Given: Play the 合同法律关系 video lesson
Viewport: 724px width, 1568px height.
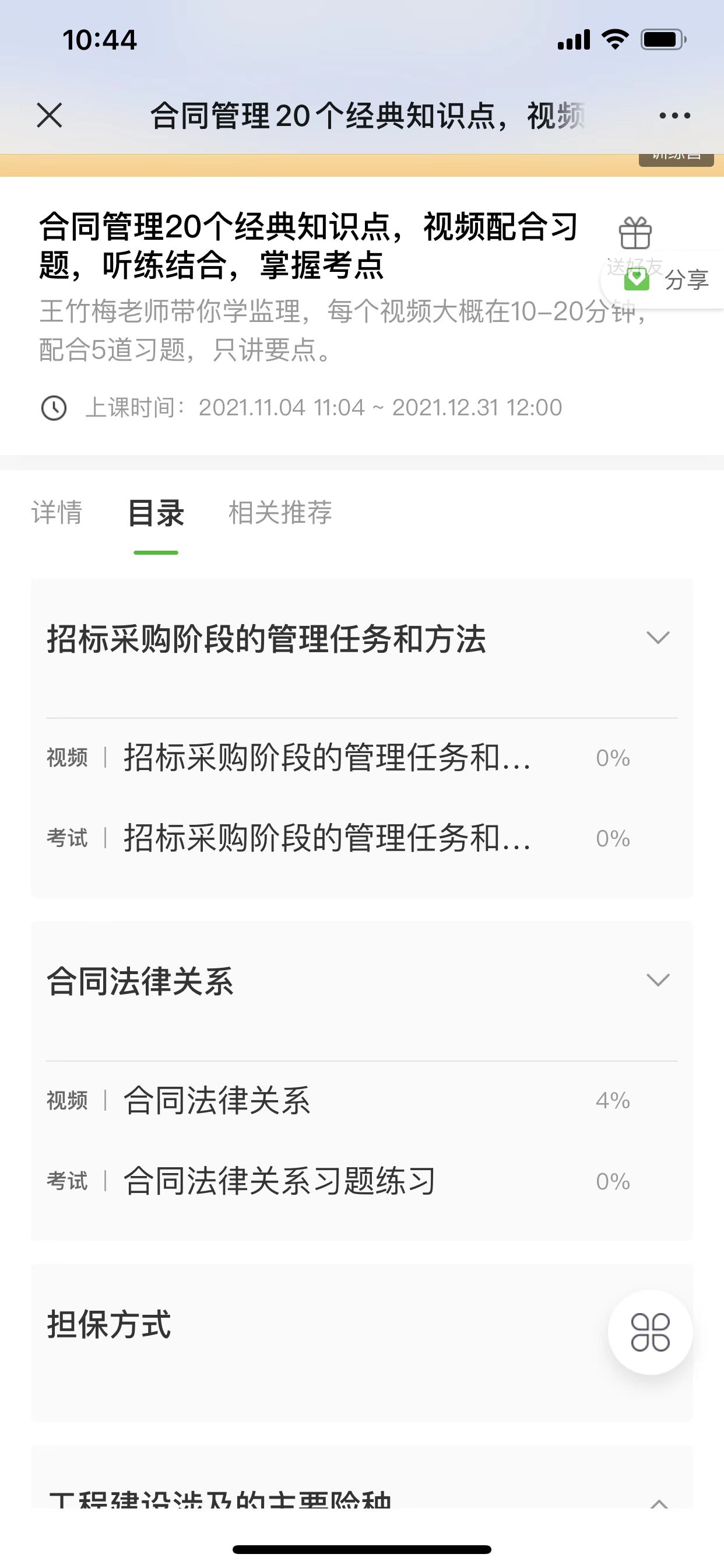Looking at the screenshot, I should (x=217, y=1101).
